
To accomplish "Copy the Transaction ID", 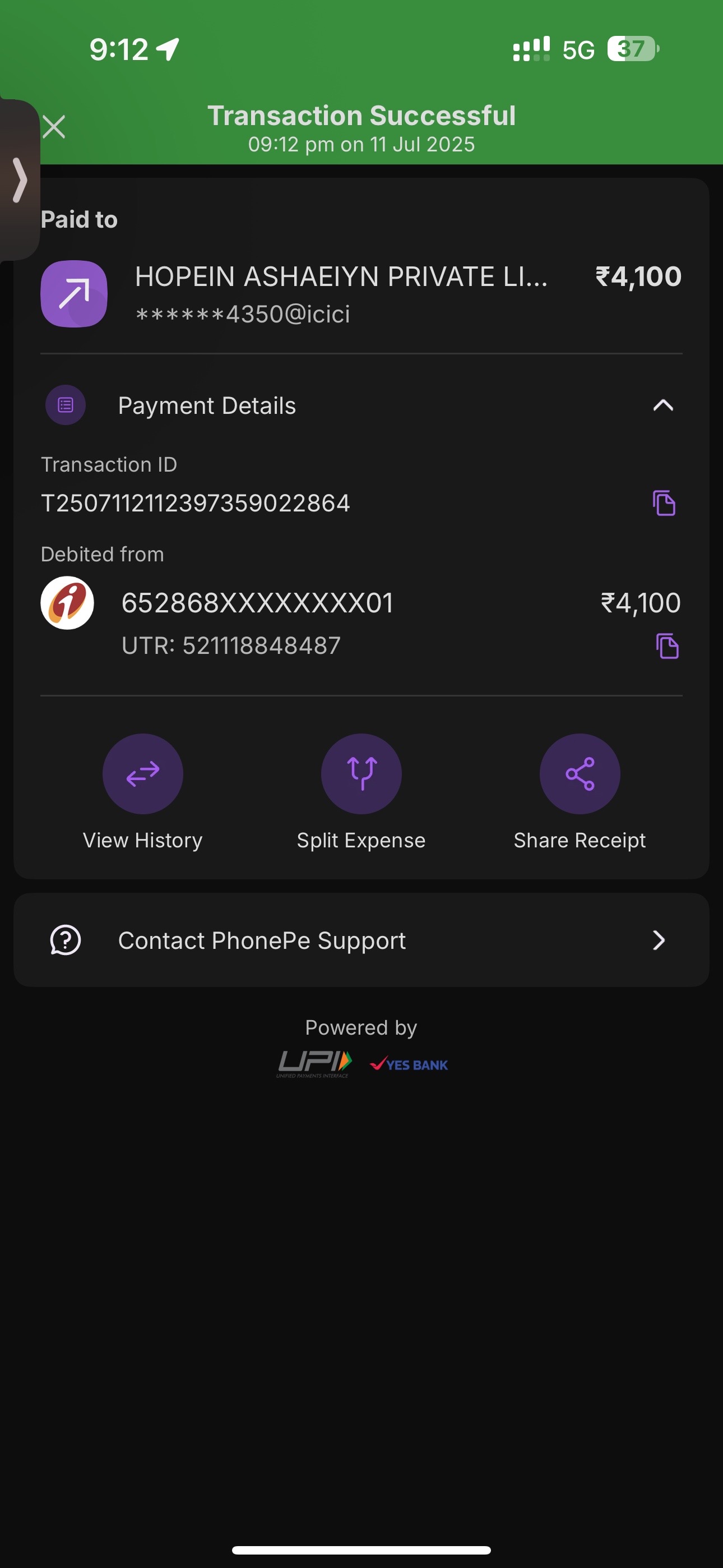I will click(664, 503).
